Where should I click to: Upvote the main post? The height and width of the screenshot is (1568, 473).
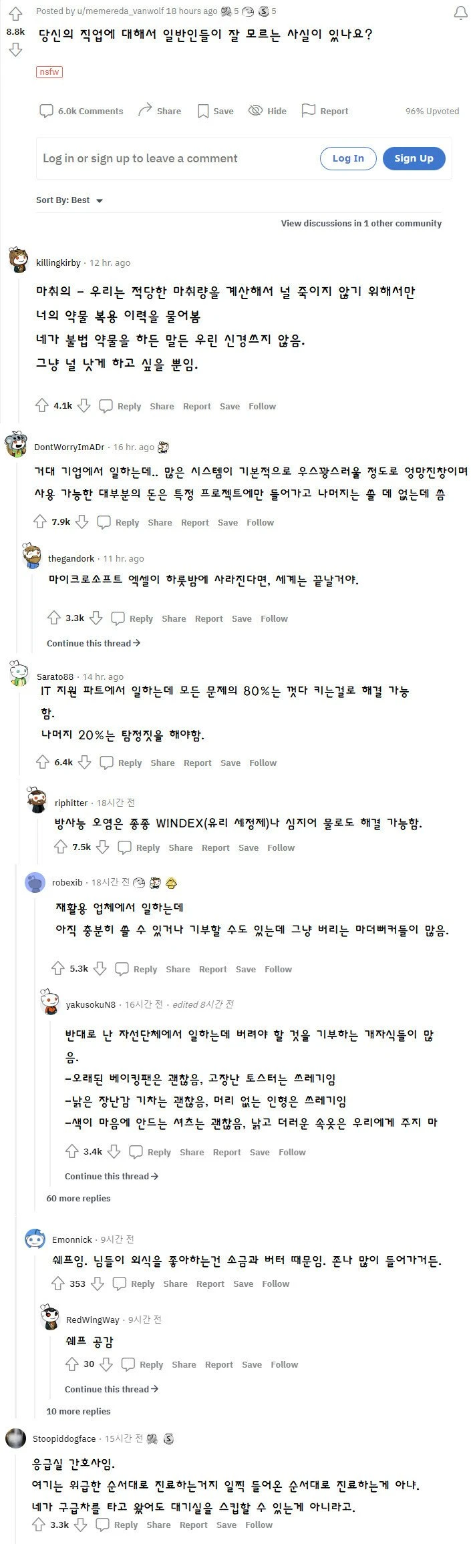(15, 13)
